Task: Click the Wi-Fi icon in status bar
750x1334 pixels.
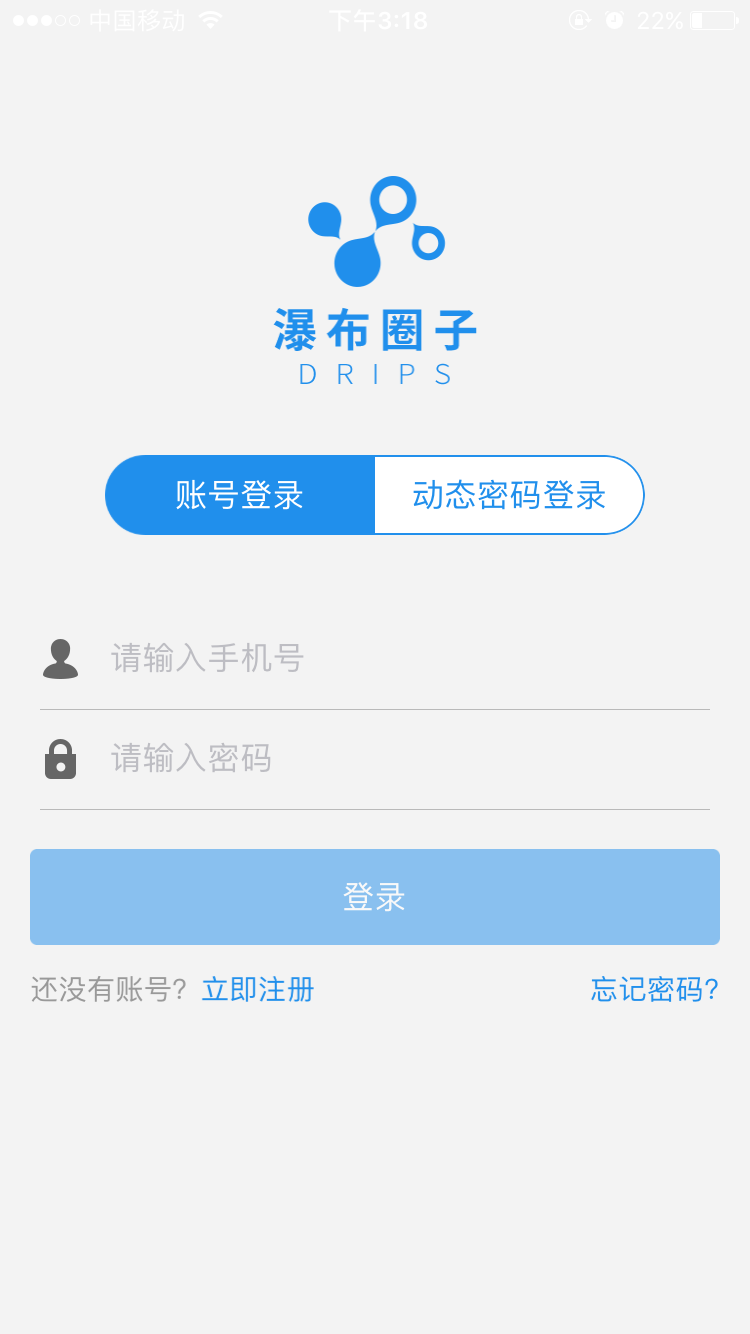Action: [x=210, y=18]
